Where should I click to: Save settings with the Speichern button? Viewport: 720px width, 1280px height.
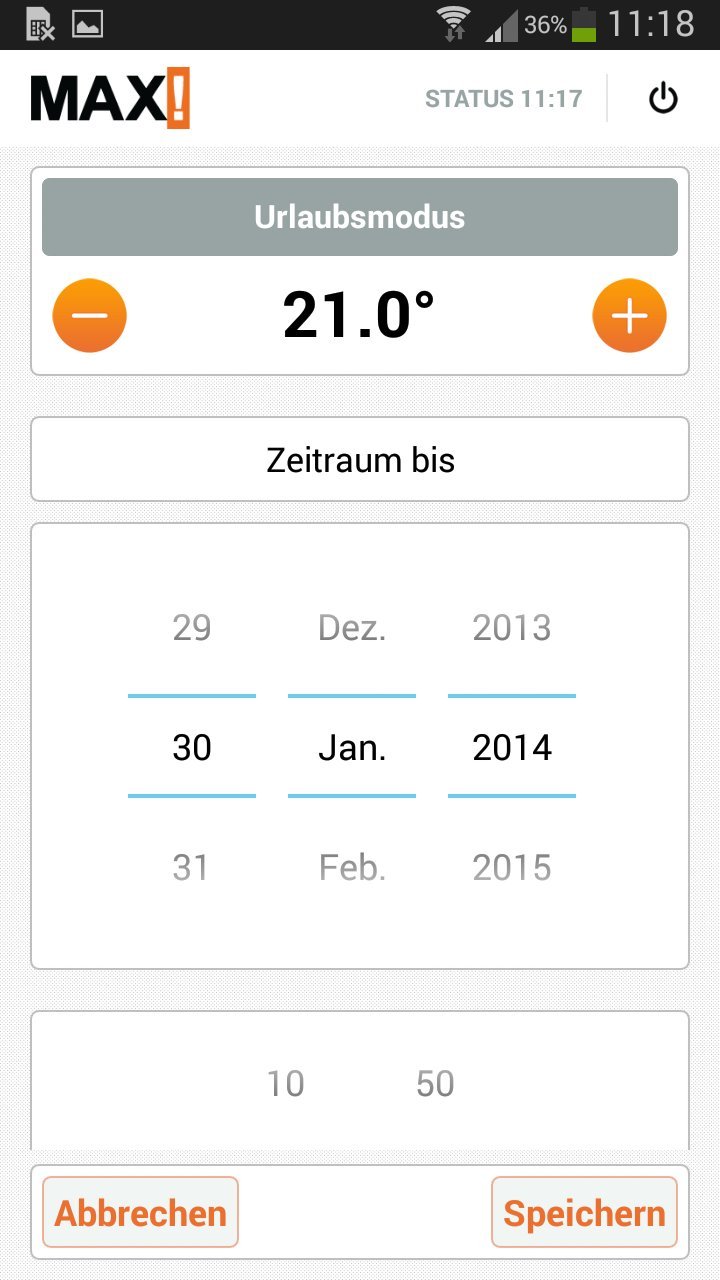pyautogui.click(x=584, y=1213)
